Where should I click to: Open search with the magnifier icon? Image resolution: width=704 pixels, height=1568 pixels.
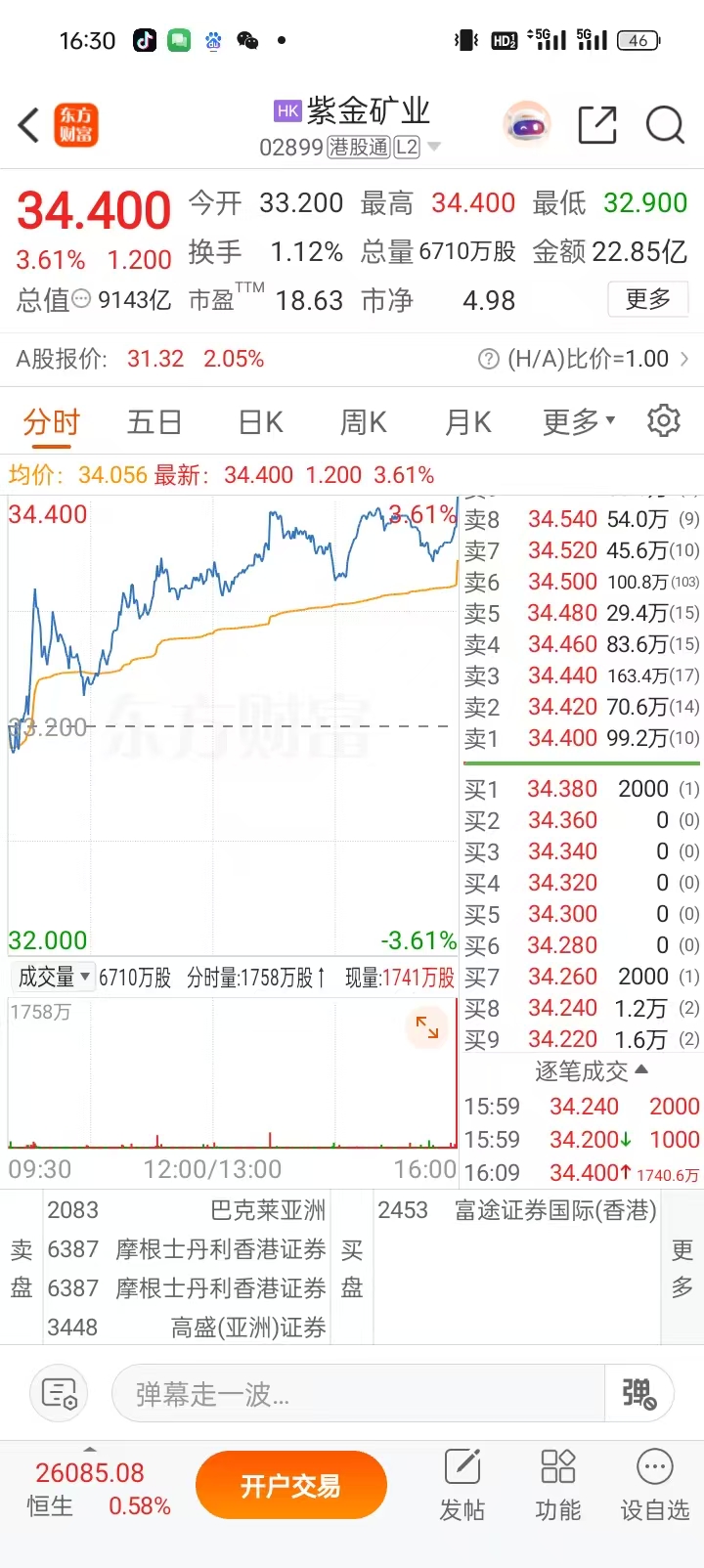point(666,125)
